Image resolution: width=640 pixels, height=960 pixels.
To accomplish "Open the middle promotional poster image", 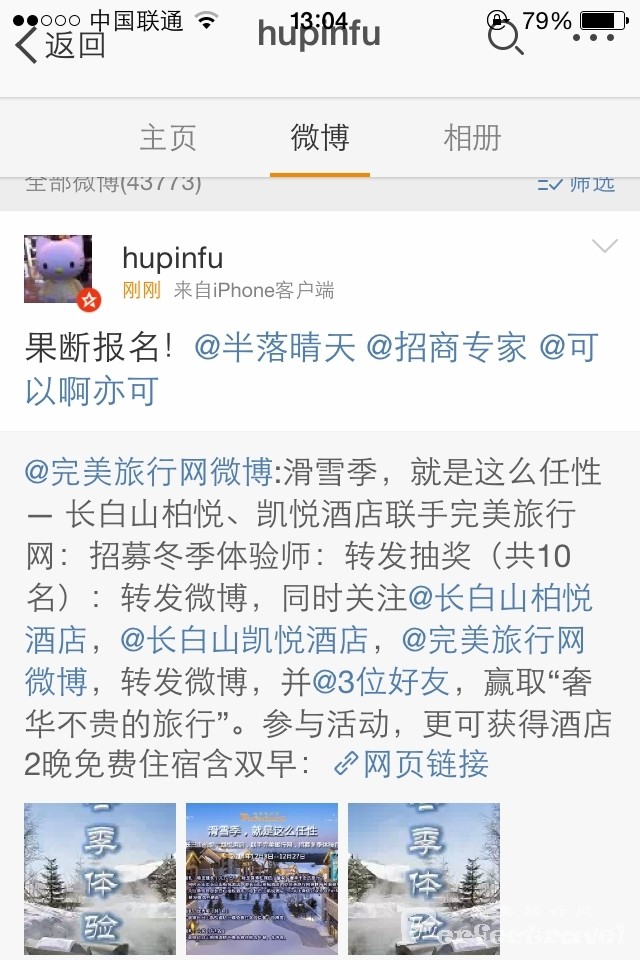I will coord(262,878).
